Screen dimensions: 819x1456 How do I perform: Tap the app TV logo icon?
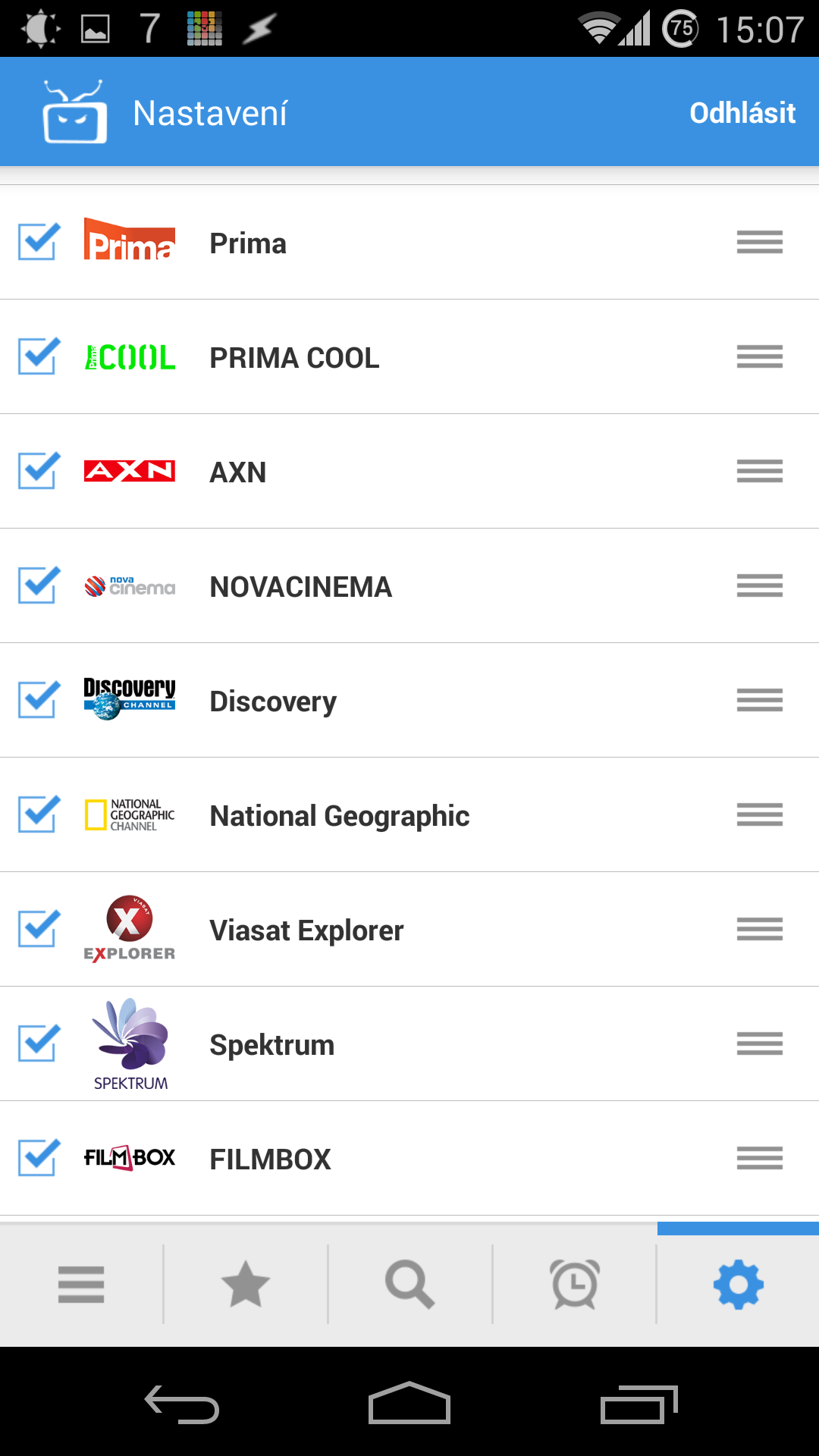coord(74,112)
